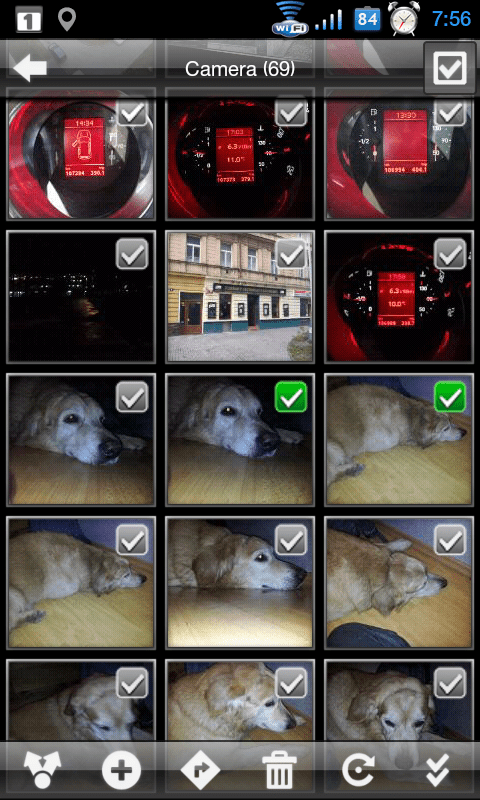
Task: Open the dashboard photo showing 13:30
Action: (398, 153)
